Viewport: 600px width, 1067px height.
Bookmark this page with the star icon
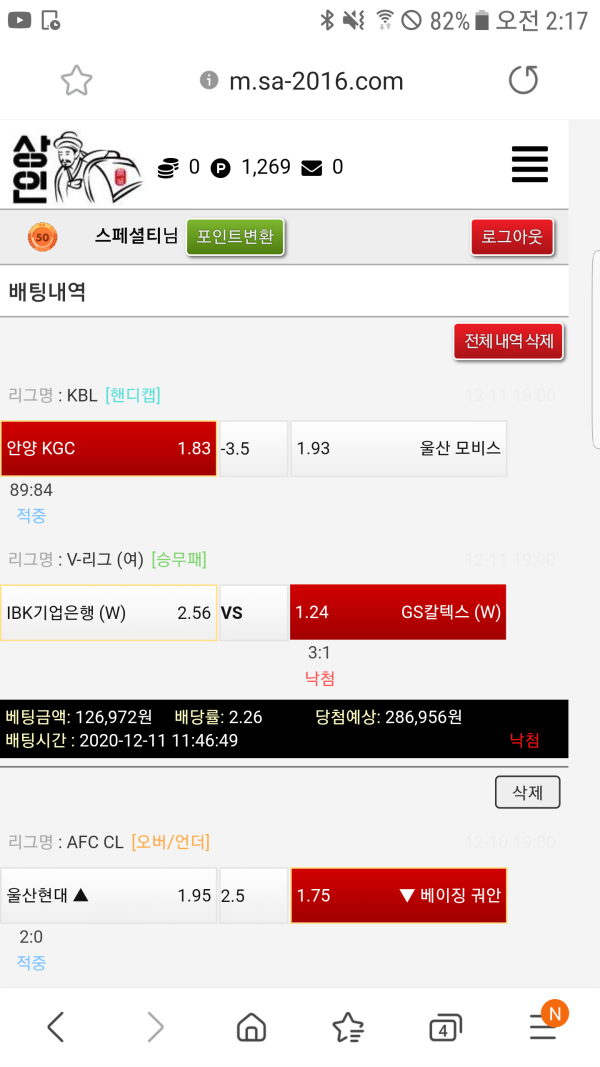tap(77, 81)
